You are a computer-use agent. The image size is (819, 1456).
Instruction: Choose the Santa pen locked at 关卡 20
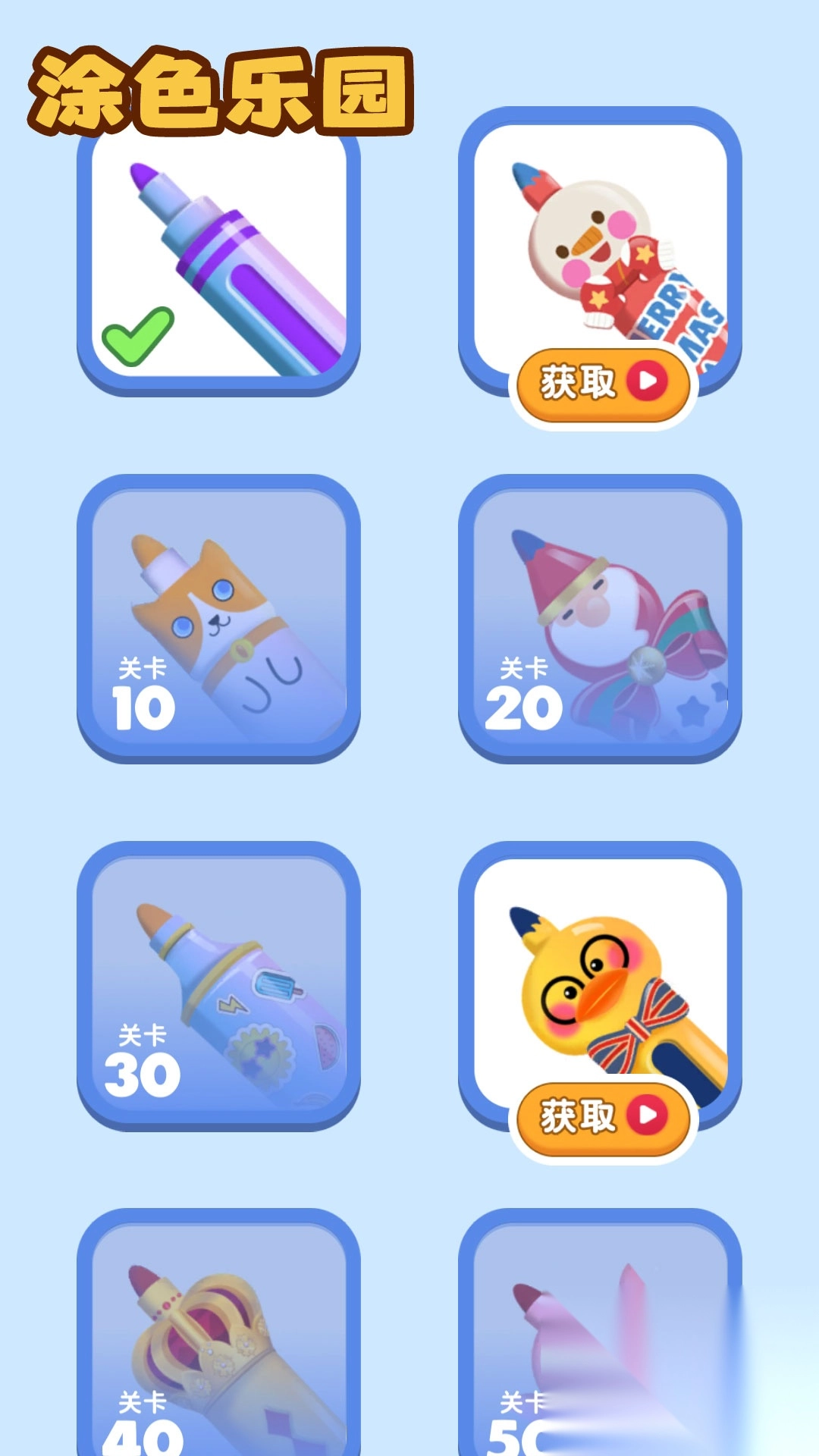click(600, 618)
